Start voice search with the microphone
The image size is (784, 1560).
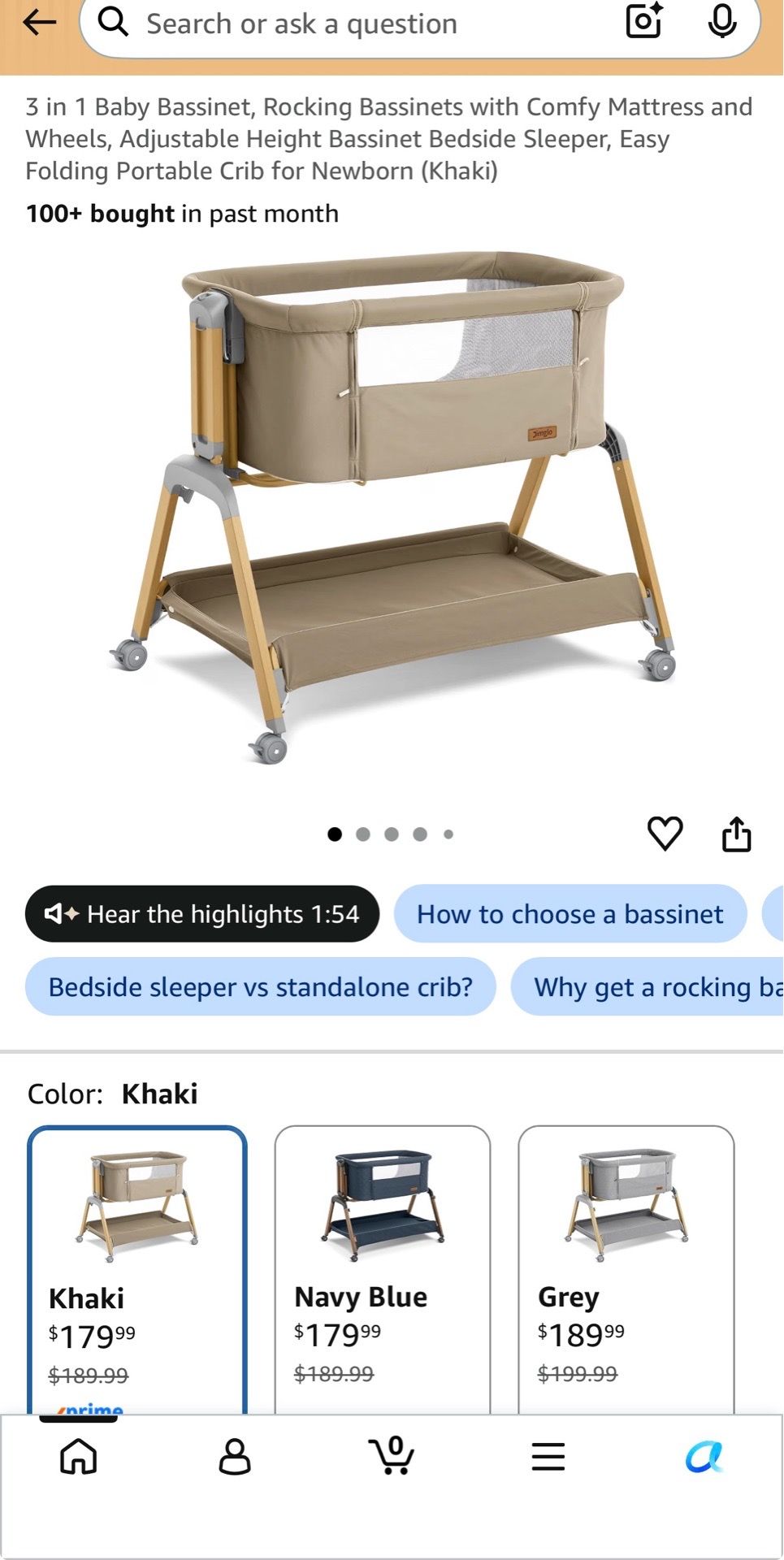(x=721, y=22)
